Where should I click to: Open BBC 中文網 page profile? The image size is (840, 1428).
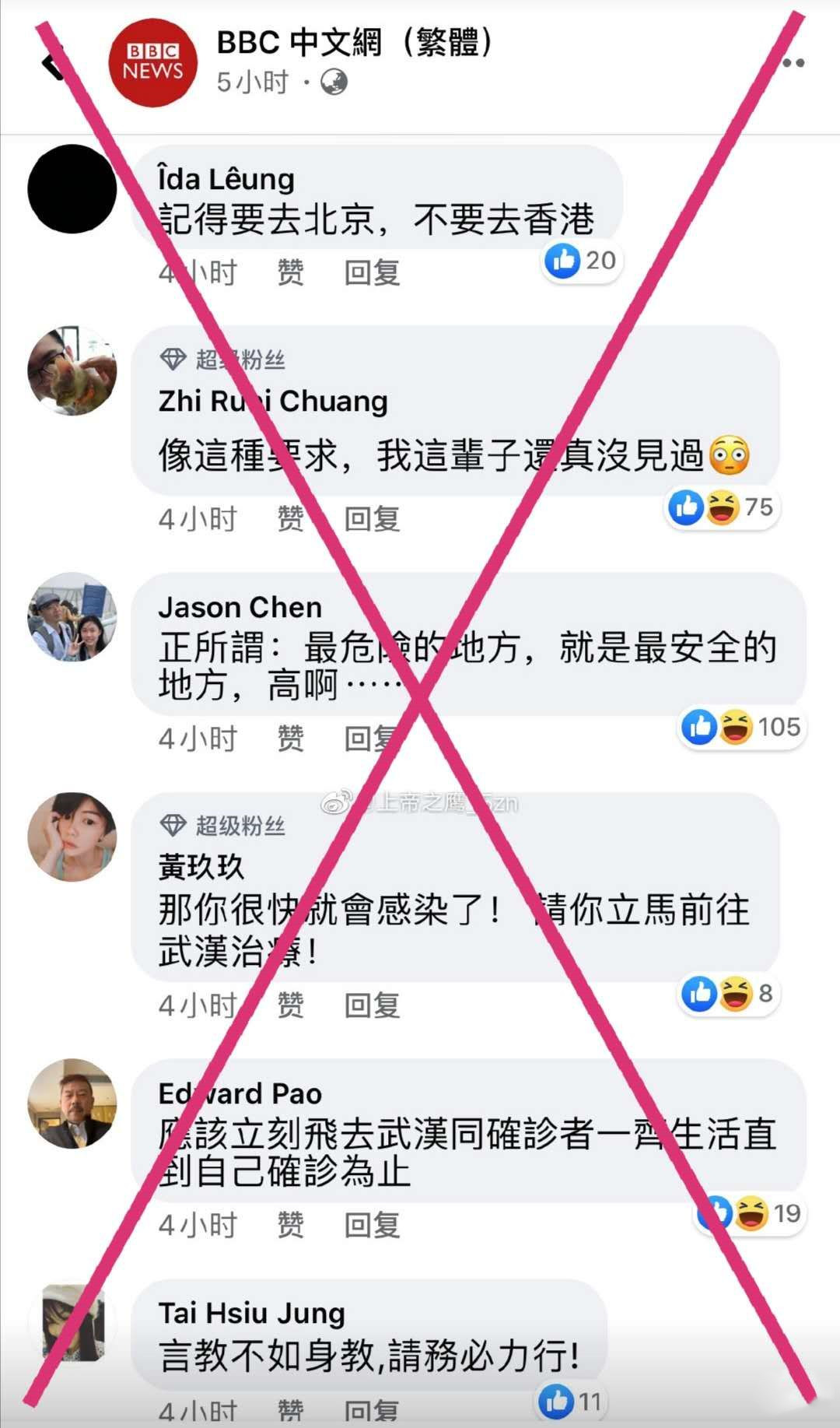click(153, 63)
